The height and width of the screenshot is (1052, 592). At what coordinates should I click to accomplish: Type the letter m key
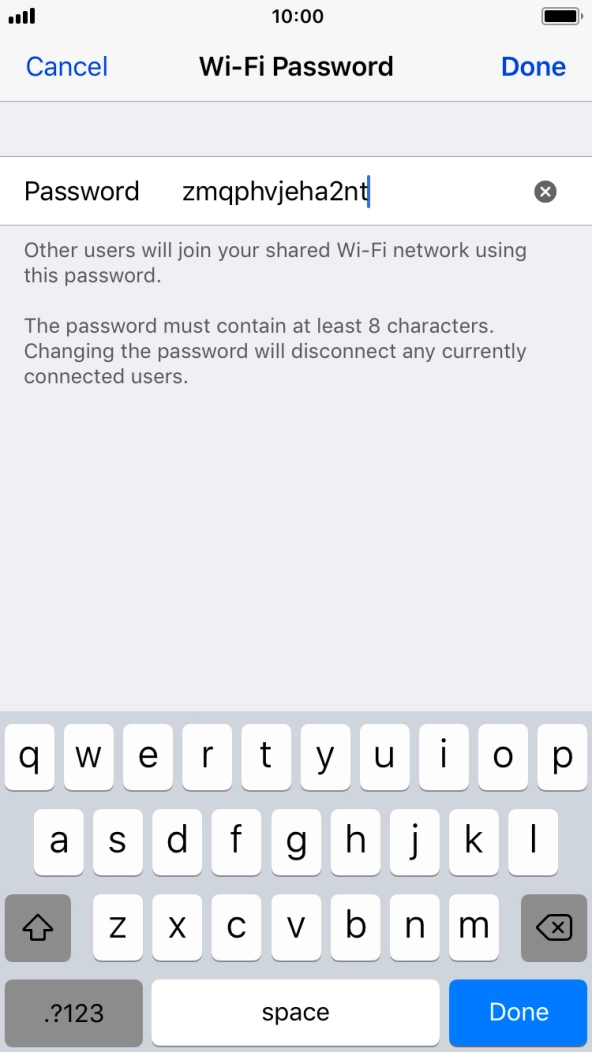[474, 928]
